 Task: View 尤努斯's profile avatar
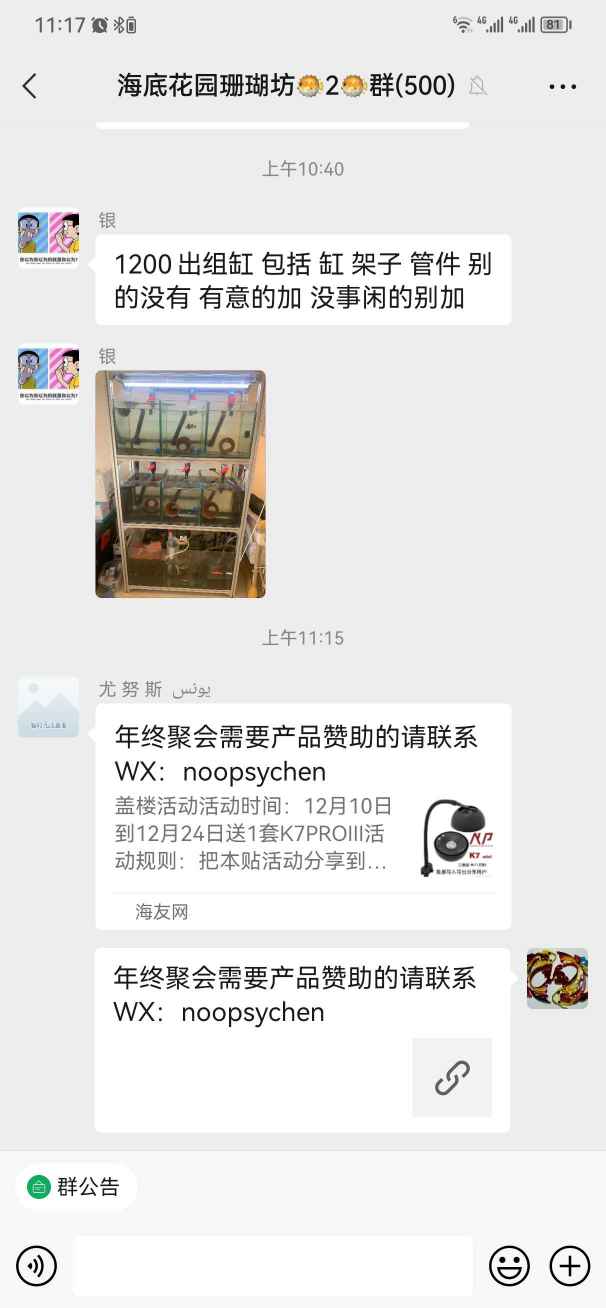click(48, 707)
